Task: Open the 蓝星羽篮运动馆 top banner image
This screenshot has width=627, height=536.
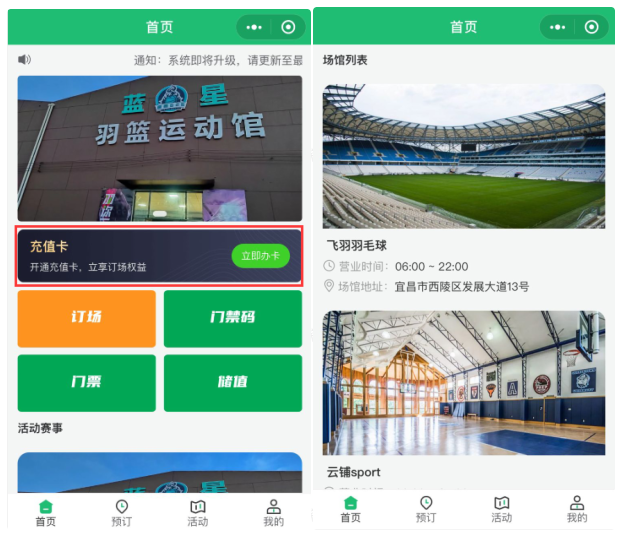Action: 159,148
